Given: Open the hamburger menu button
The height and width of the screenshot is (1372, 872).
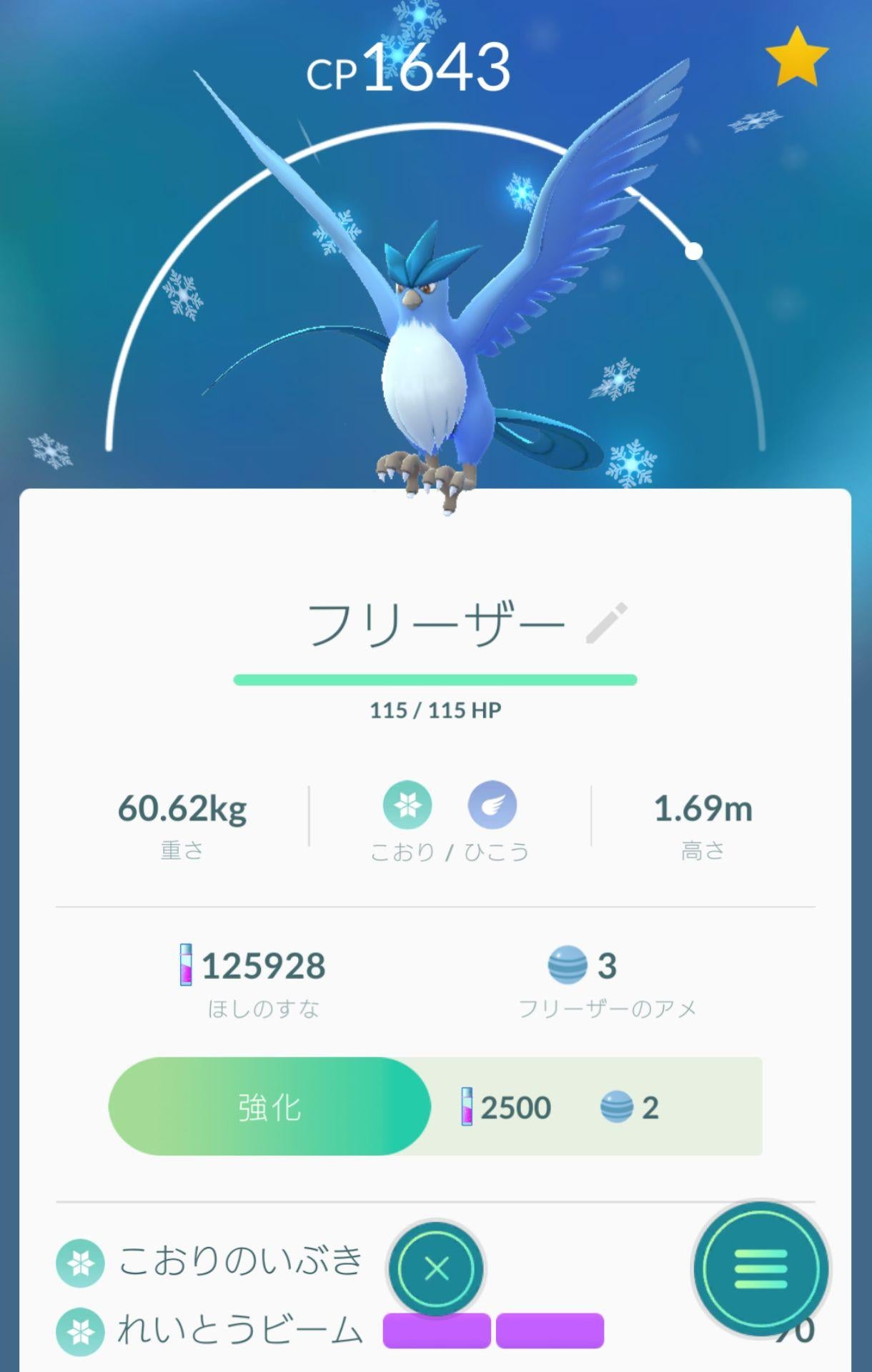Looking at the screenshot, I should 760,1269.
